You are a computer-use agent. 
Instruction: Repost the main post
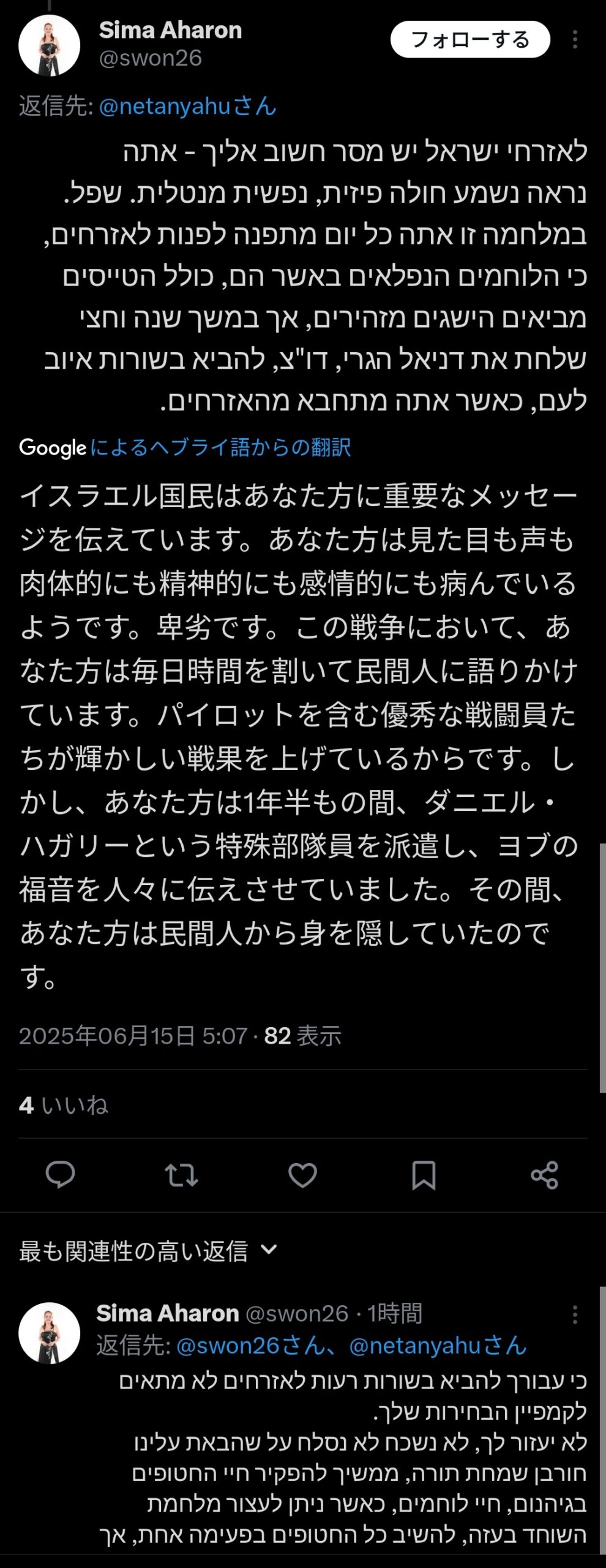181,1175
